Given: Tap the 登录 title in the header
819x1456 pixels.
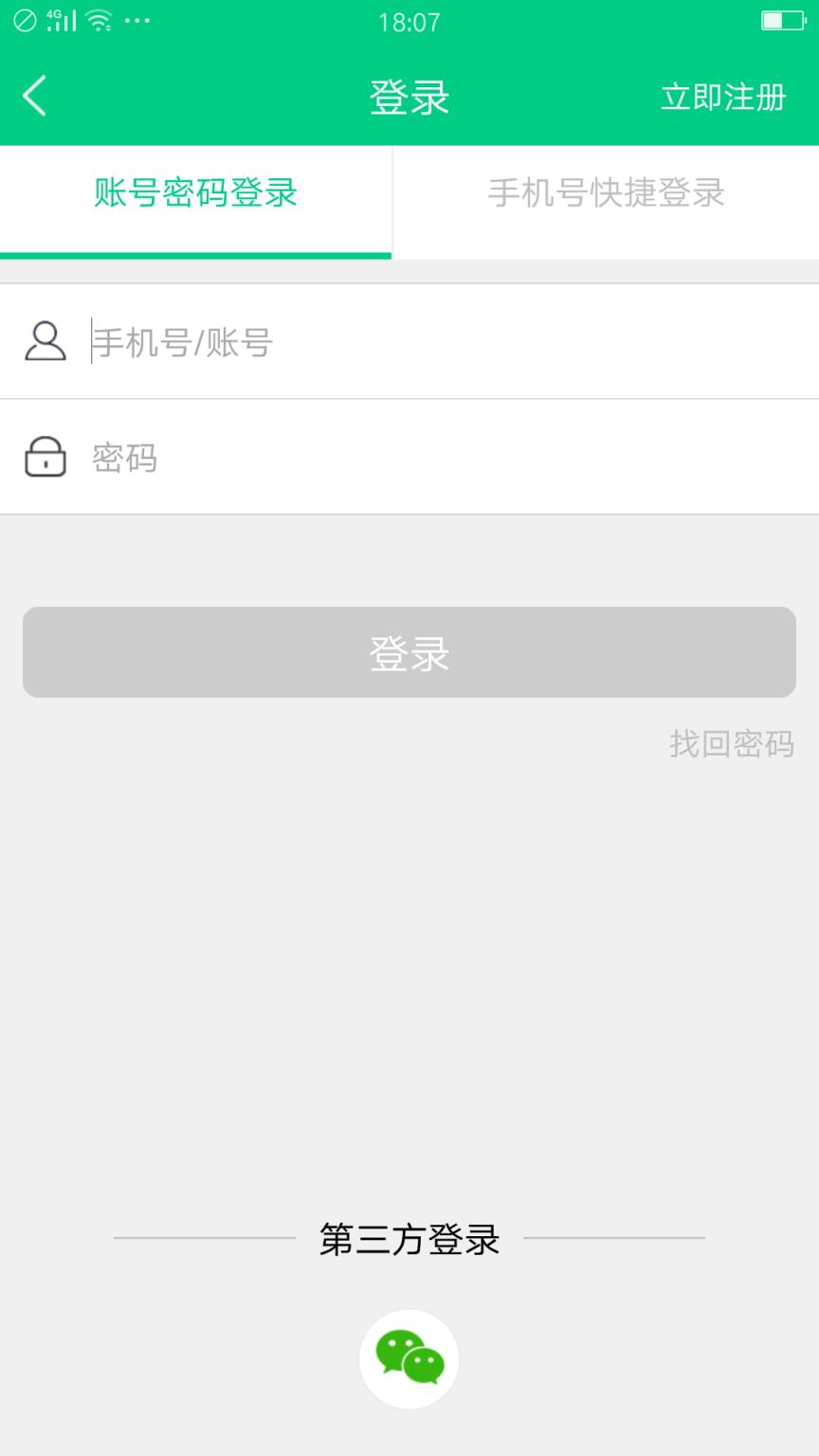Looking at the screenshot, I should pyautogui.click(x=409, y=97).
